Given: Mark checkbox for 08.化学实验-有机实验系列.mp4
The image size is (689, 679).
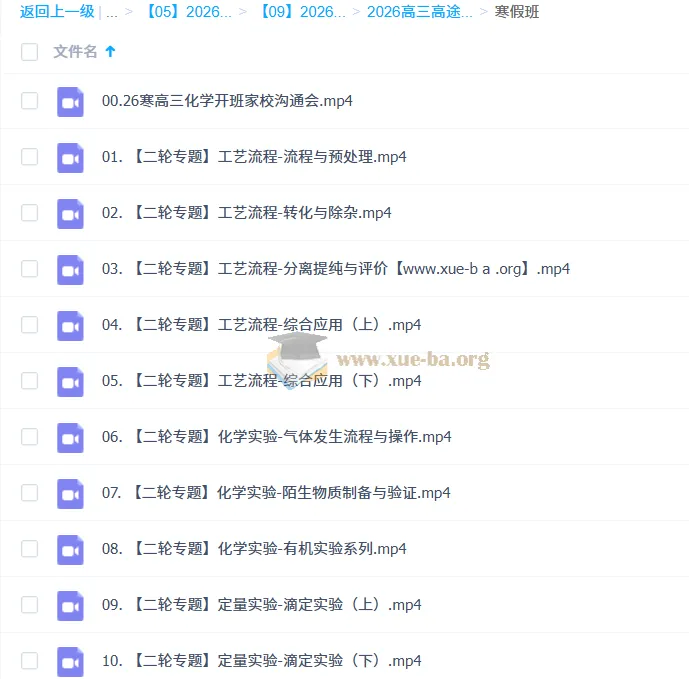Looking at the screenshot, I should [29, 549].
